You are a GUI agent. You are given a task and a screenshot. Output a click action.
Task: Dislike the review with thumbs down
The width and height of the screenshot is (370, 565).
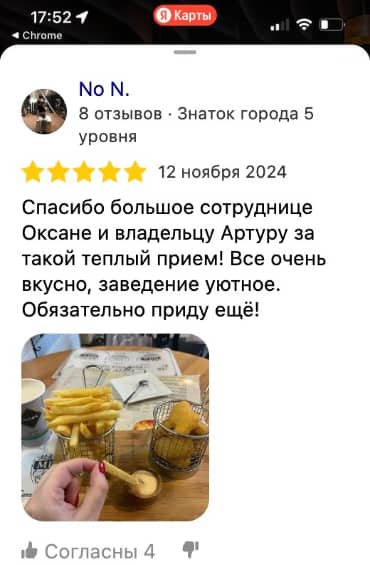click(x=191, y=549)
